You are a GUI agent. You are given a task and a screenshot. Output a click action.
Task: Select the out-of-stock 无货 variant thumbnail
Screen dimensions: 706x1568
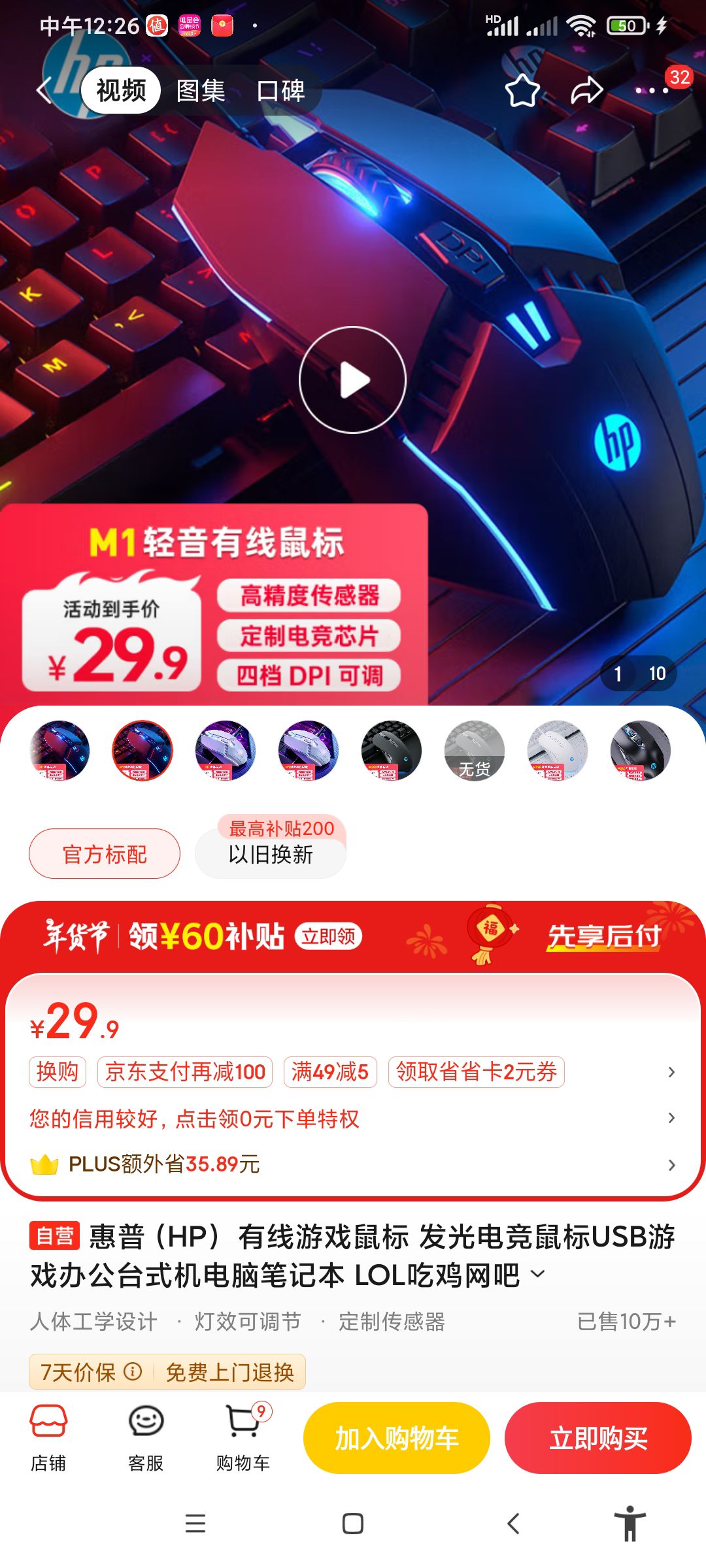click(x=475, y=751)
